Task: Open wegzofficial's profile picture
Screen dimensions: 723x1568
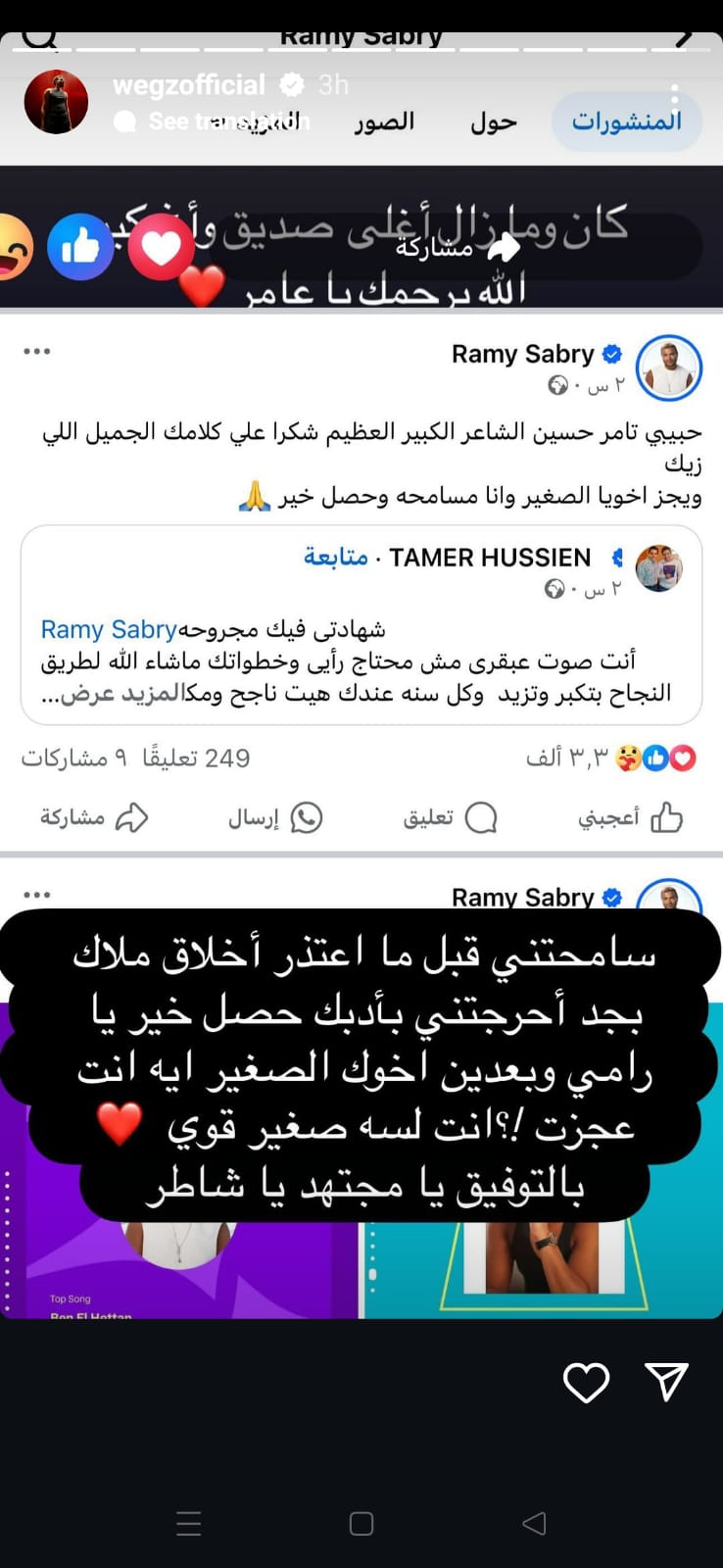Action: tap(56, 101)
